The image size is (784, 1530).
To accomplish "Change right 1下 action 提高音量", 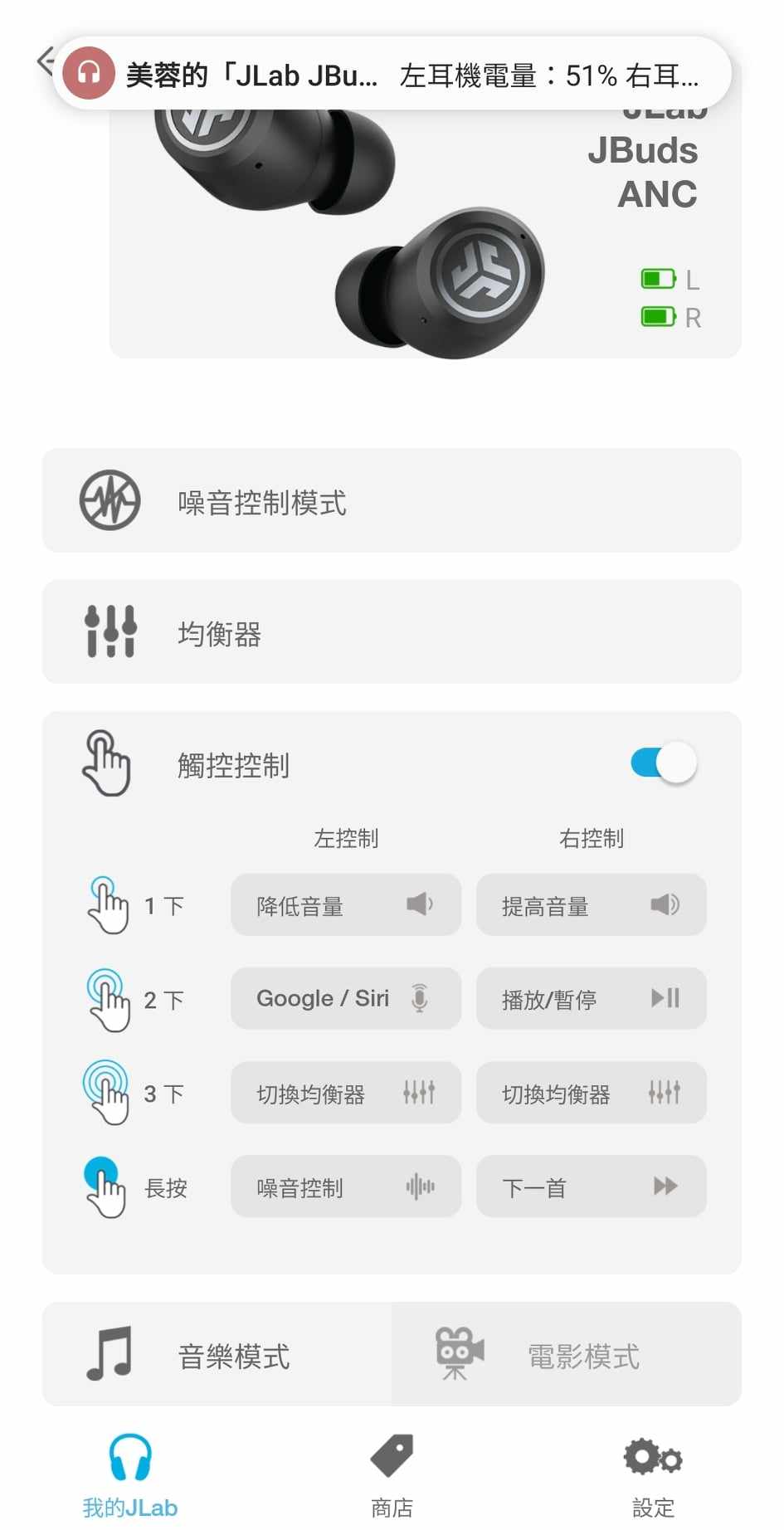I will (x=592, y=905).
